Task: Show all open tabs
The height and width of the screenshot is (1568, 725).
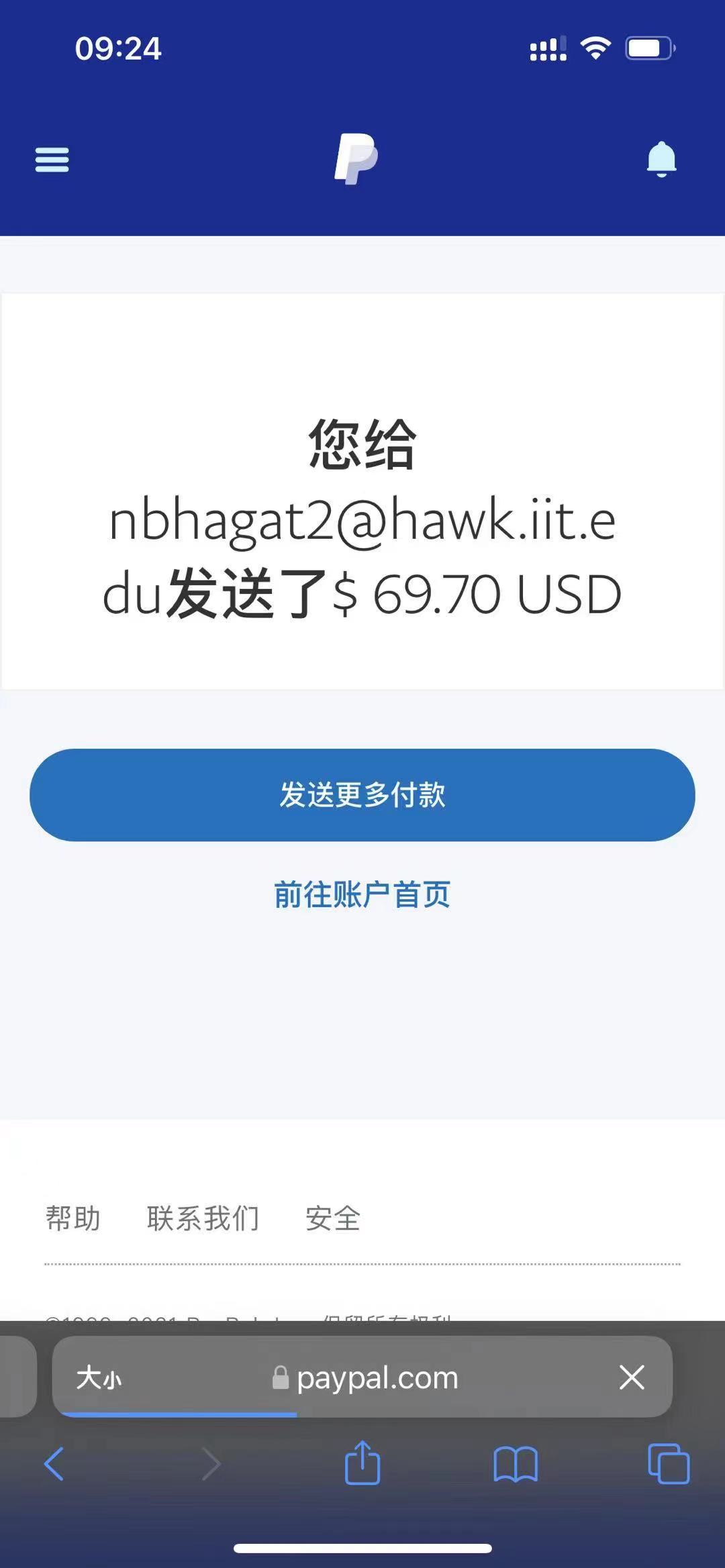Action: [x=669, y=1464]
